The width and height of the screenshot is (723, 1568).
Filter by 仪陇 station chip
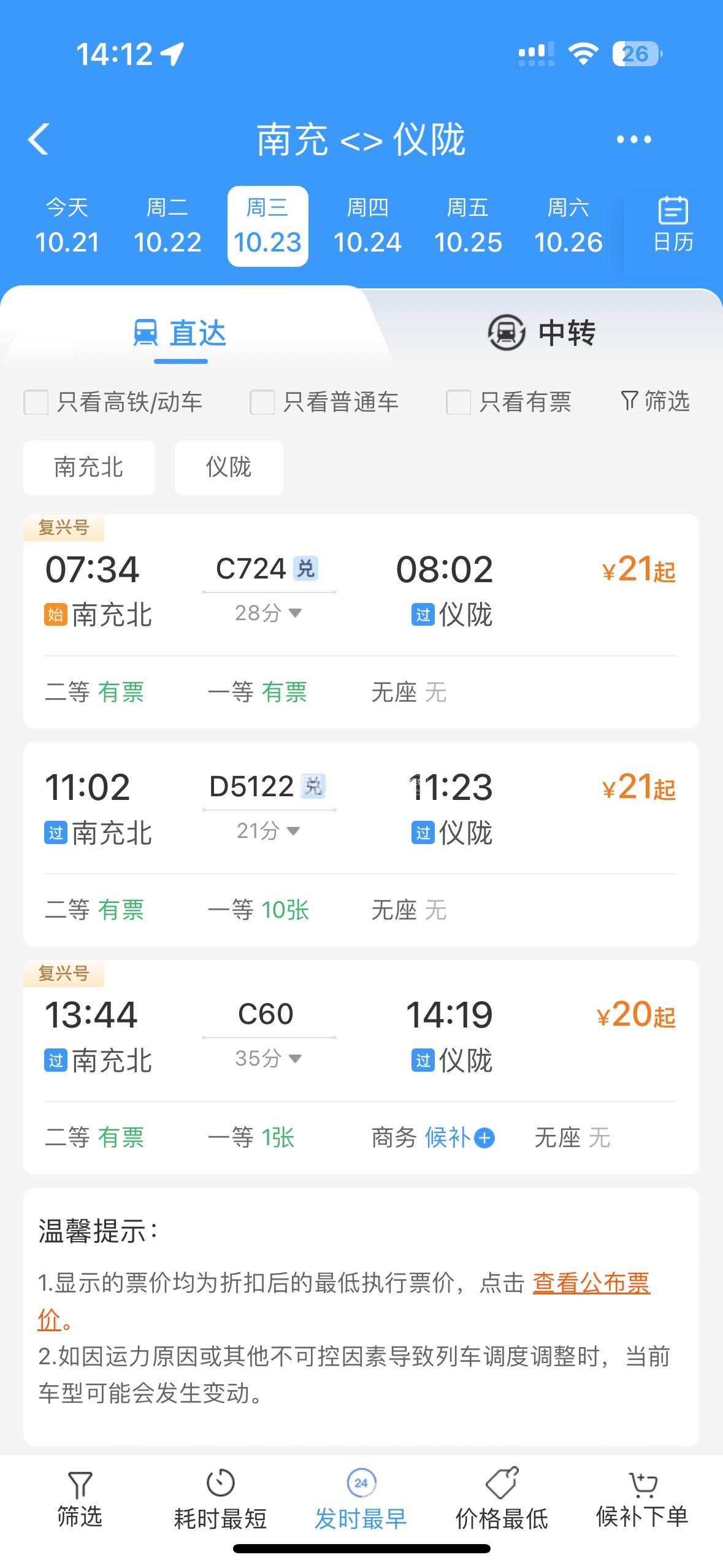pos(229,467)
